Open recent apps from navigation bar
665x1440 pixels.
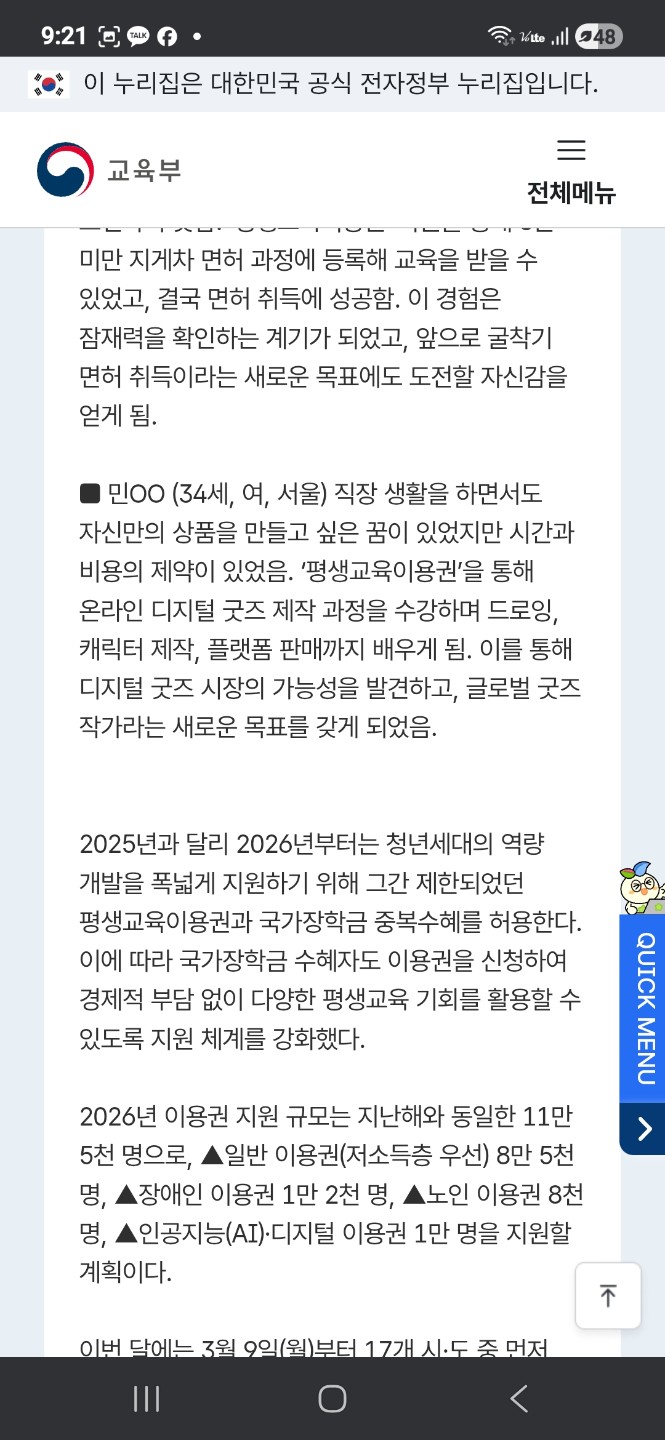[147, 1398]
